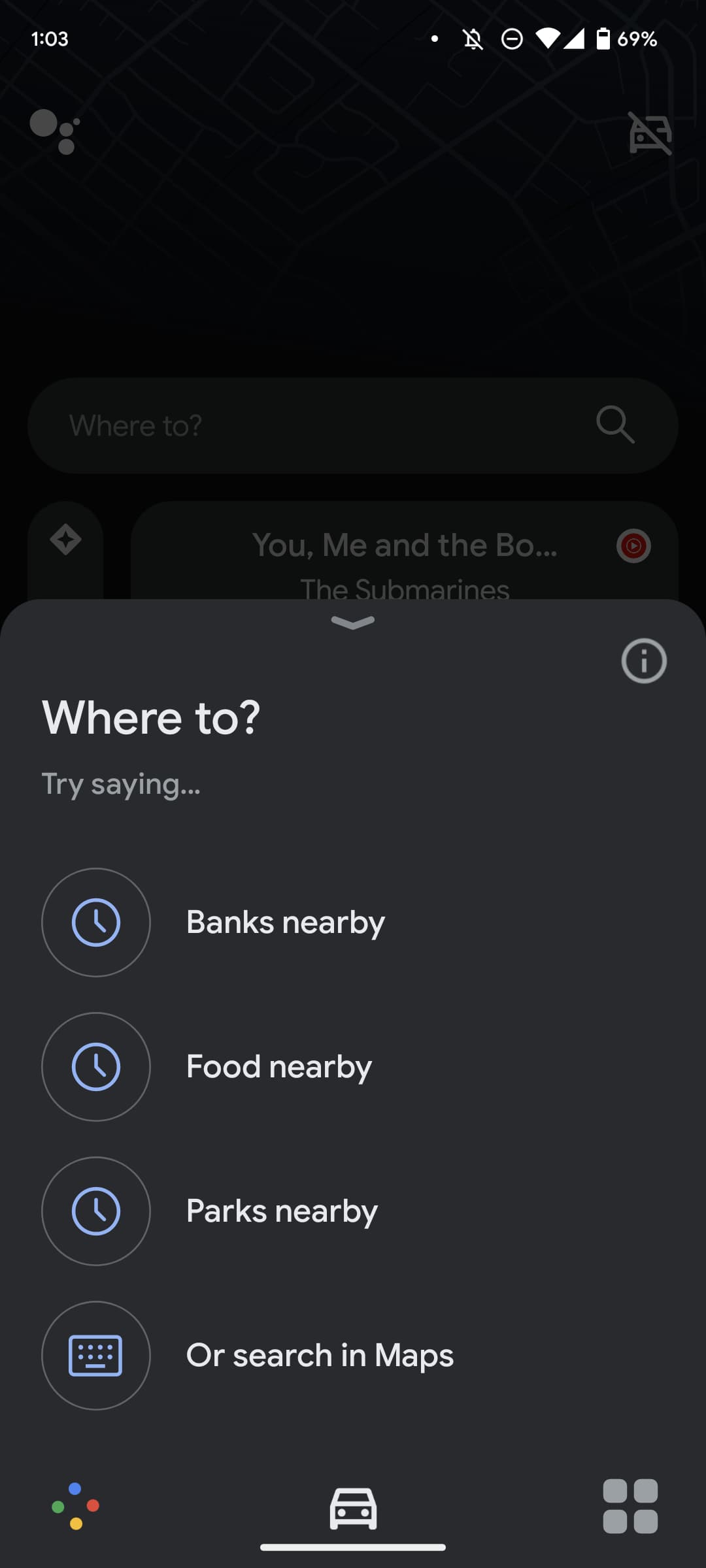
Task: Collapse the Where to panel using the handle
Action: pyautogui.click(x=353, y=622)
